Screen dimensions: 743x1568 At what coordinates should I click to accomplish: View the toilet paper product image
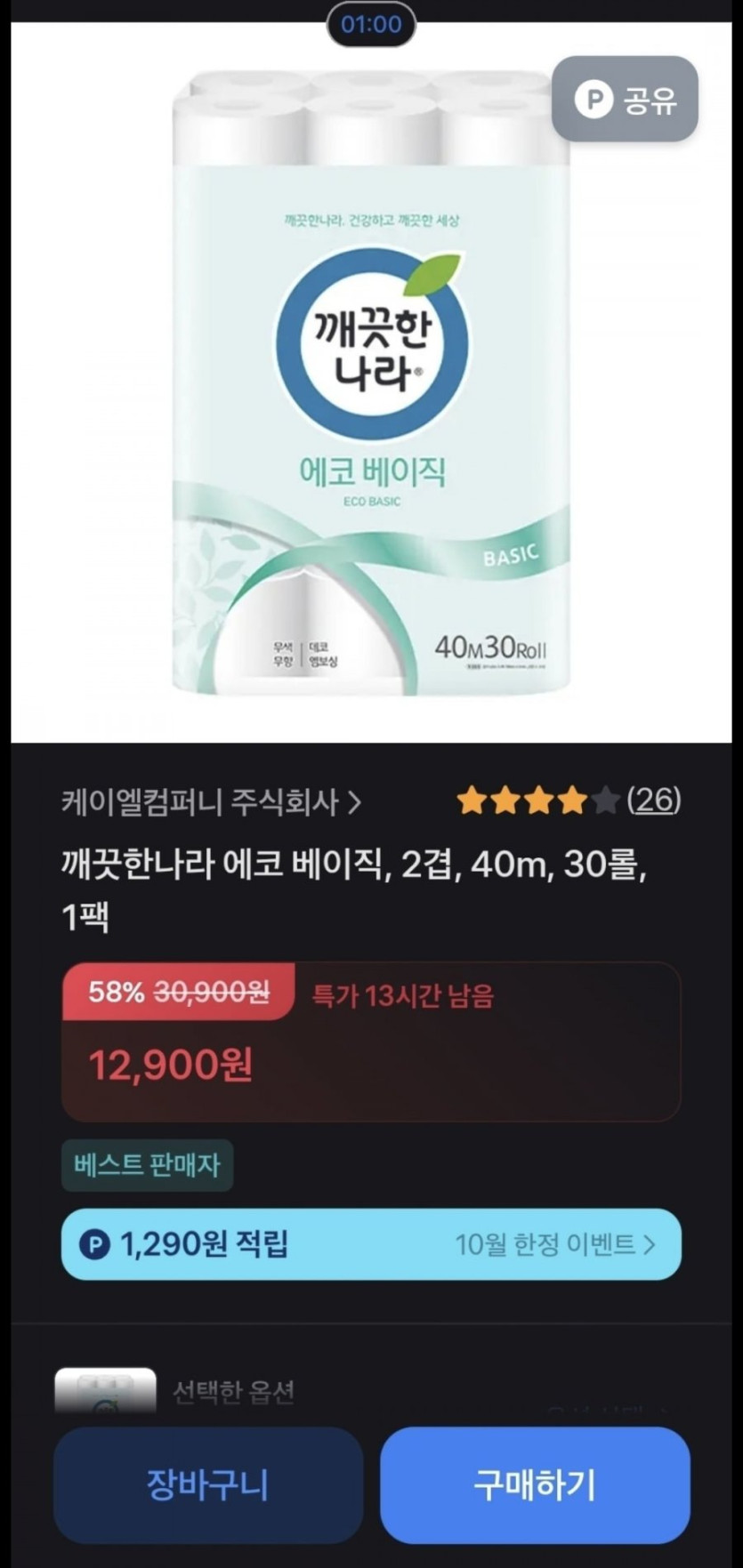pos(371,382)
